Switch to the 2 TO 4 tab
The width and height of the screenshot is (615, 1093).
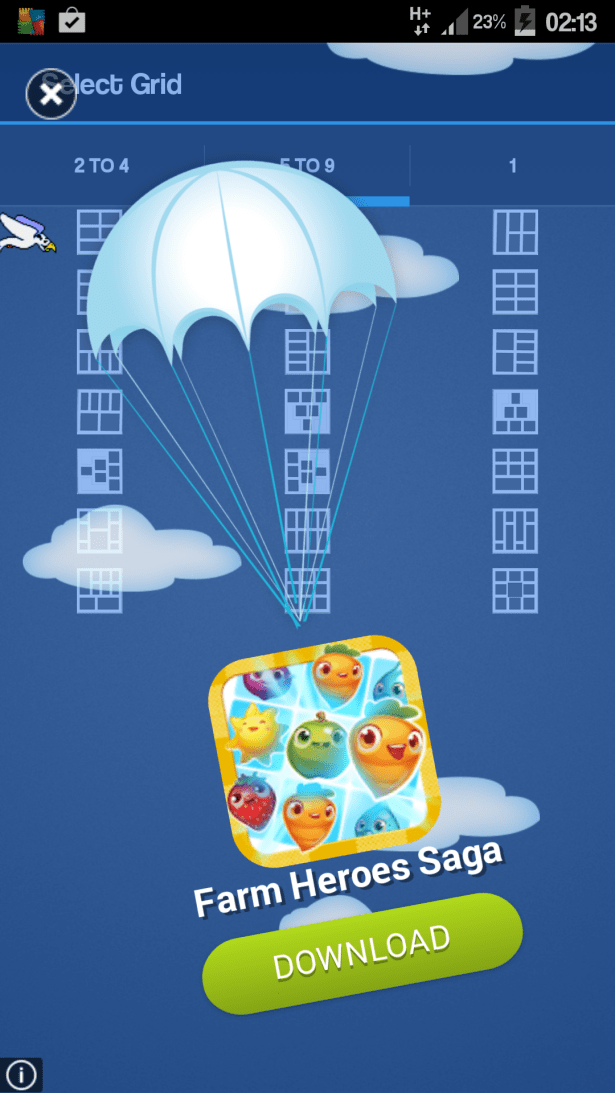click(x=102, y=166)
